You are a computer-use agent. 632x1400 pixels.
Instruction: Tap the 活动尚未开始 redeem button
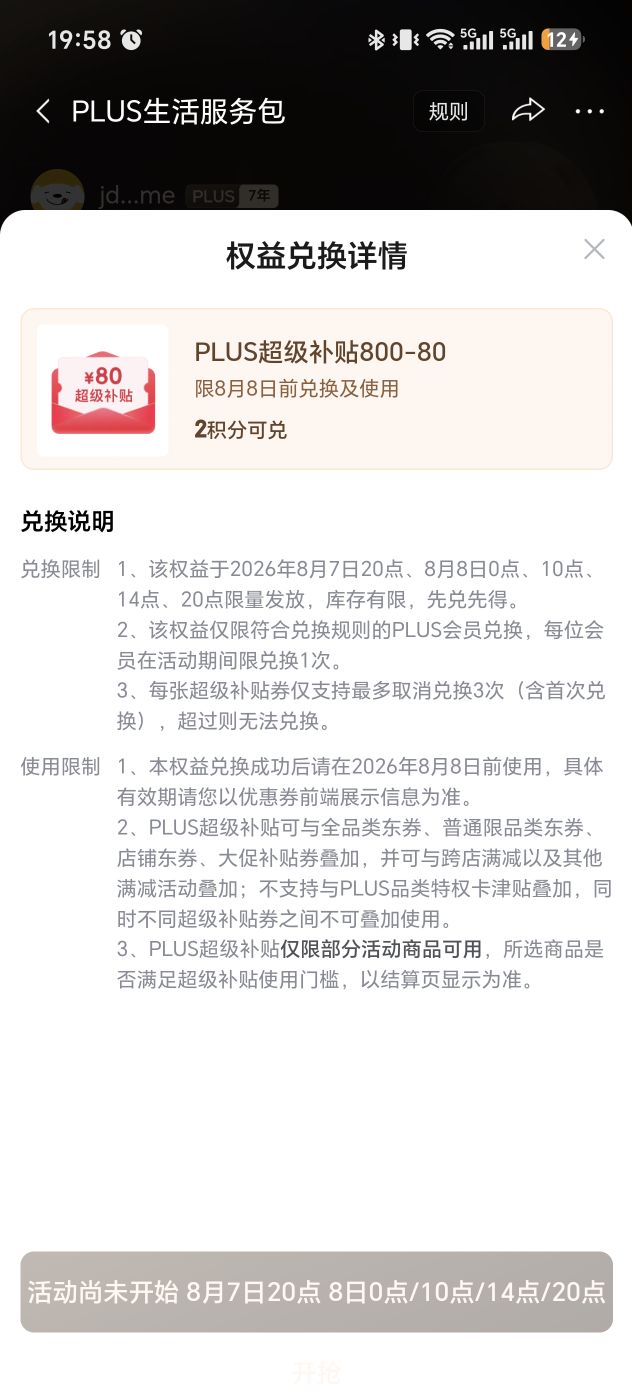pyautogui.click(x=316, y=1291)
